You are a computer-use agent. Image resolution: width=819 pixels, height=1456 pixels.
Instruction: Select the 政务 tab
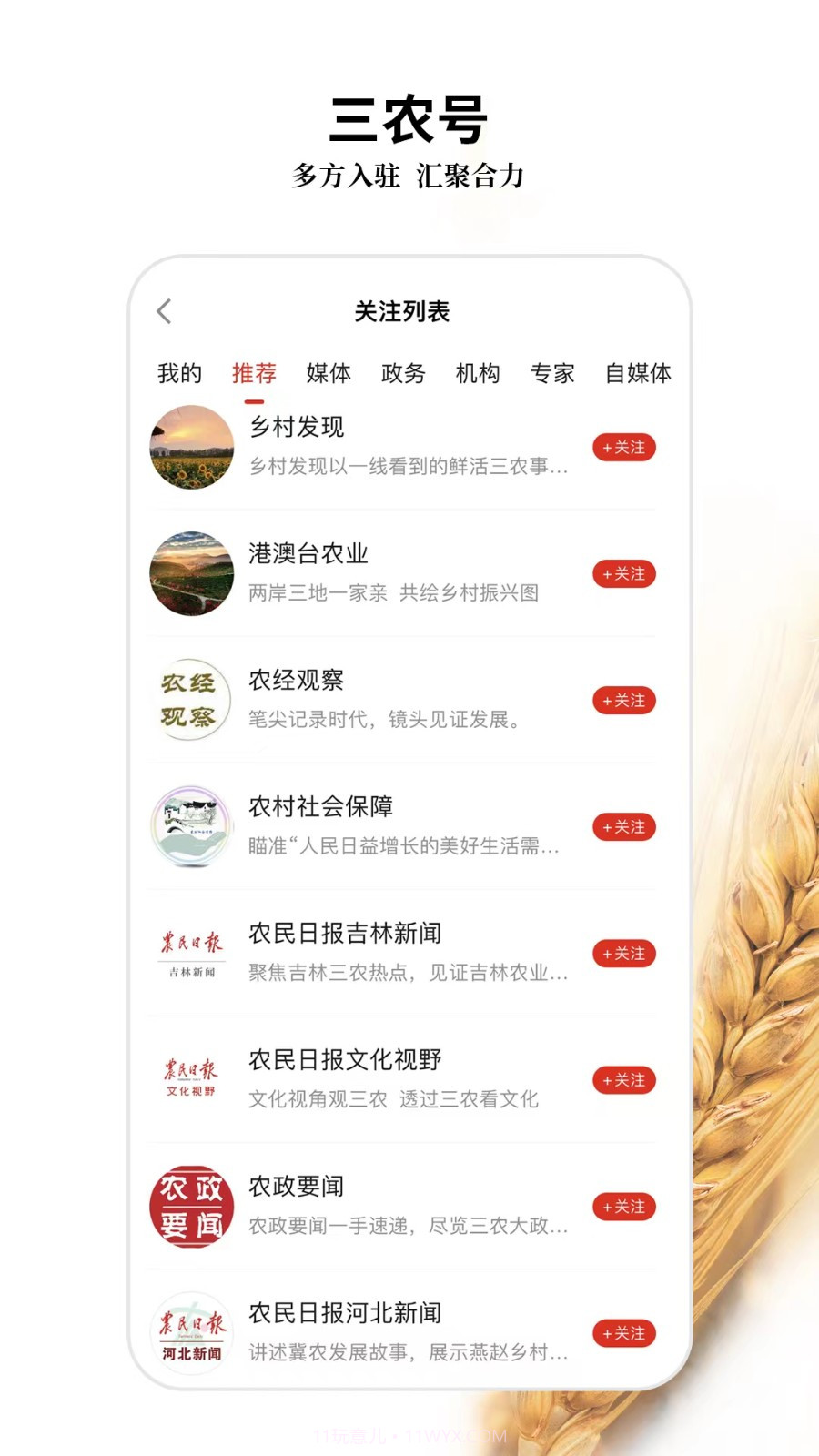click(404, 373)
